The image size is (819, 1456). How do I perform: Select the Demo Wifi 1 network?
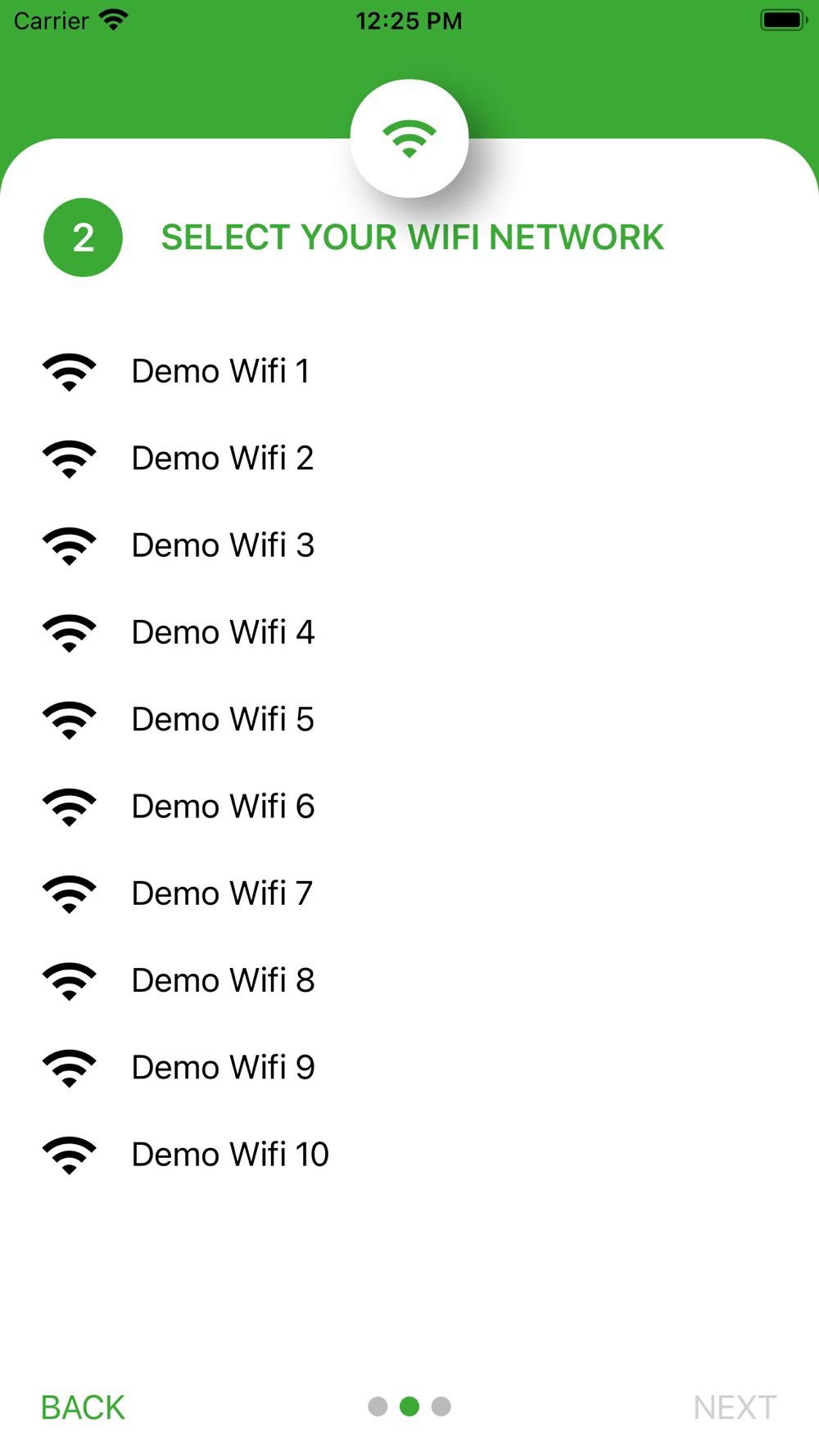409,372
